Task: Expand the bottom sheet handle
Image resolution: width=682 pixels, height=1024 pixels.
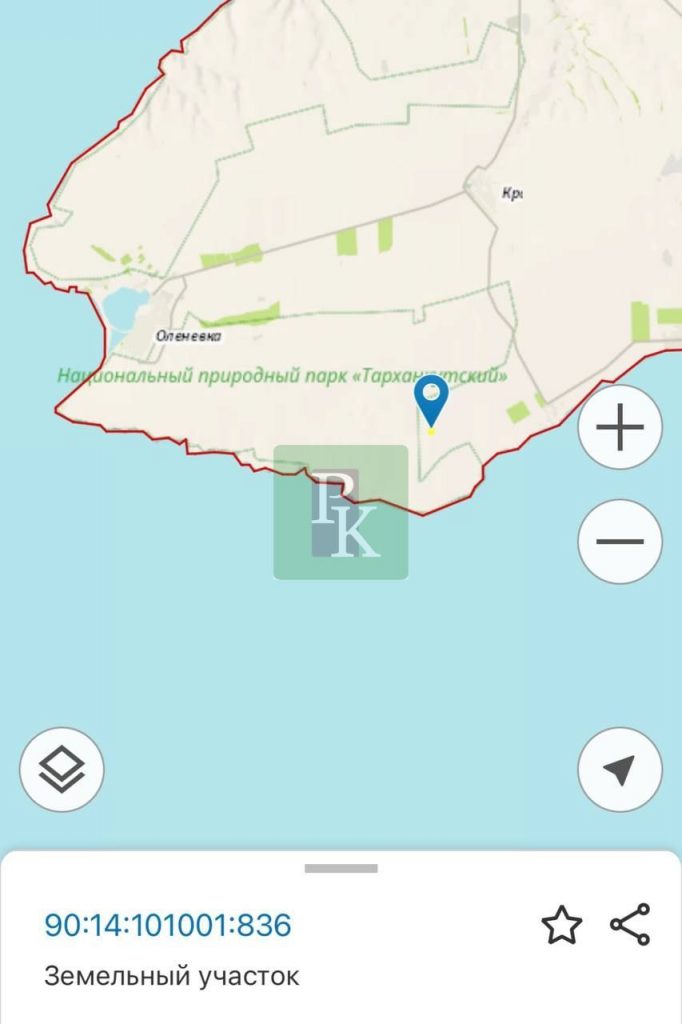Action: pos(341,868)
